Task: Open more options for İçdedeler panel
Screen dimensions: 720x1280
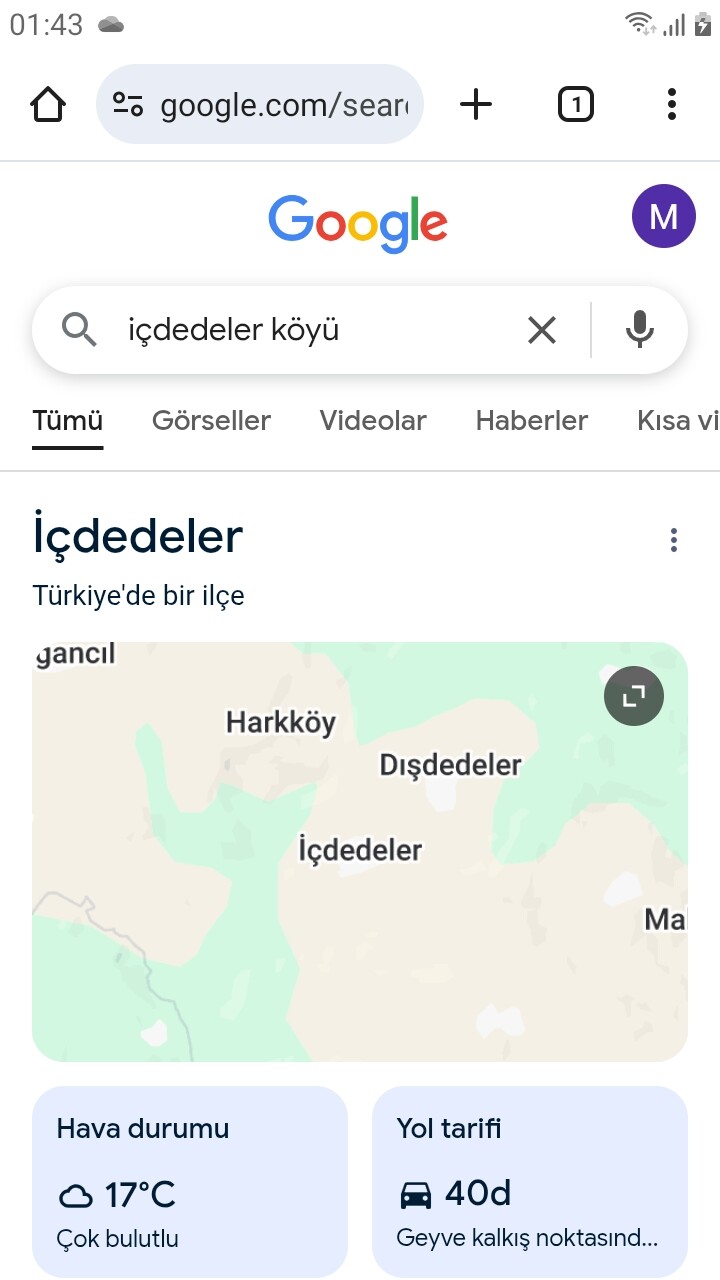Action: pyautogui.click(x=674, y=540)
